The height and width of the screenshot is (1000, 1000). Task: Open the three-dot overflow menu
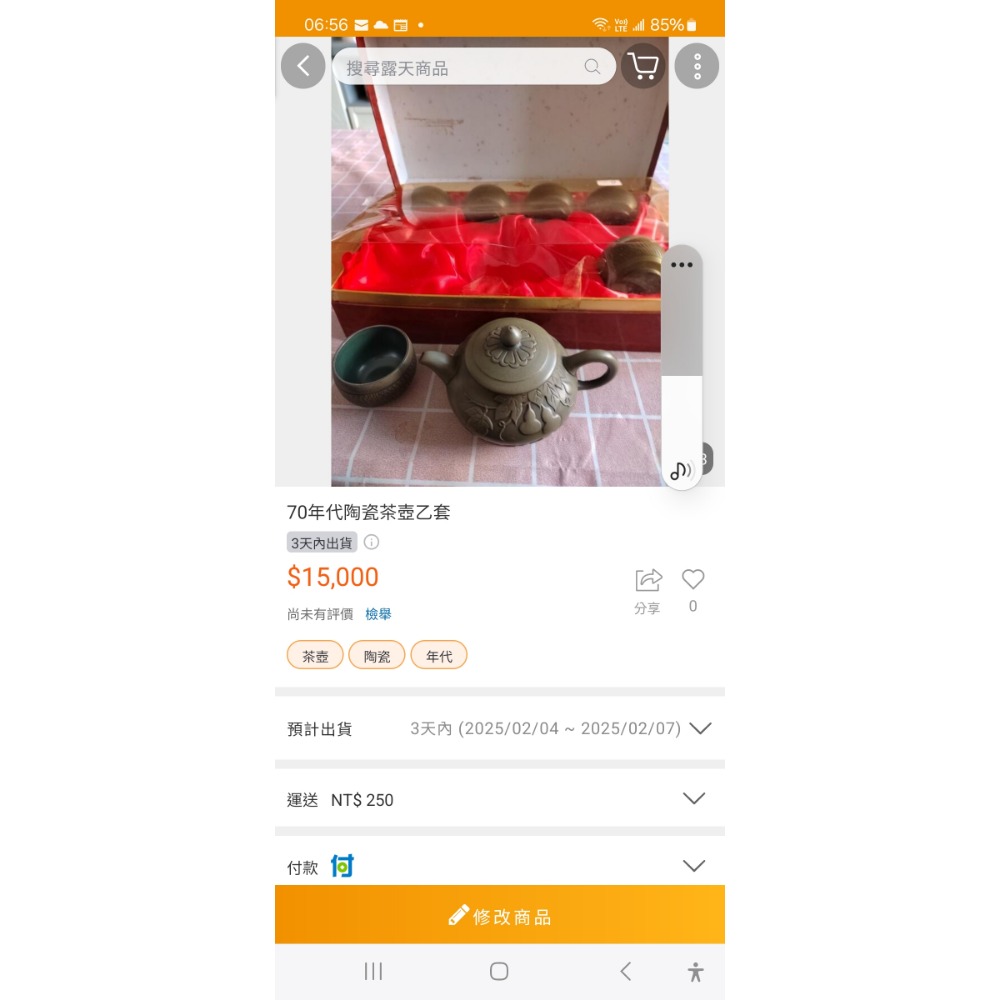point(696,66)
